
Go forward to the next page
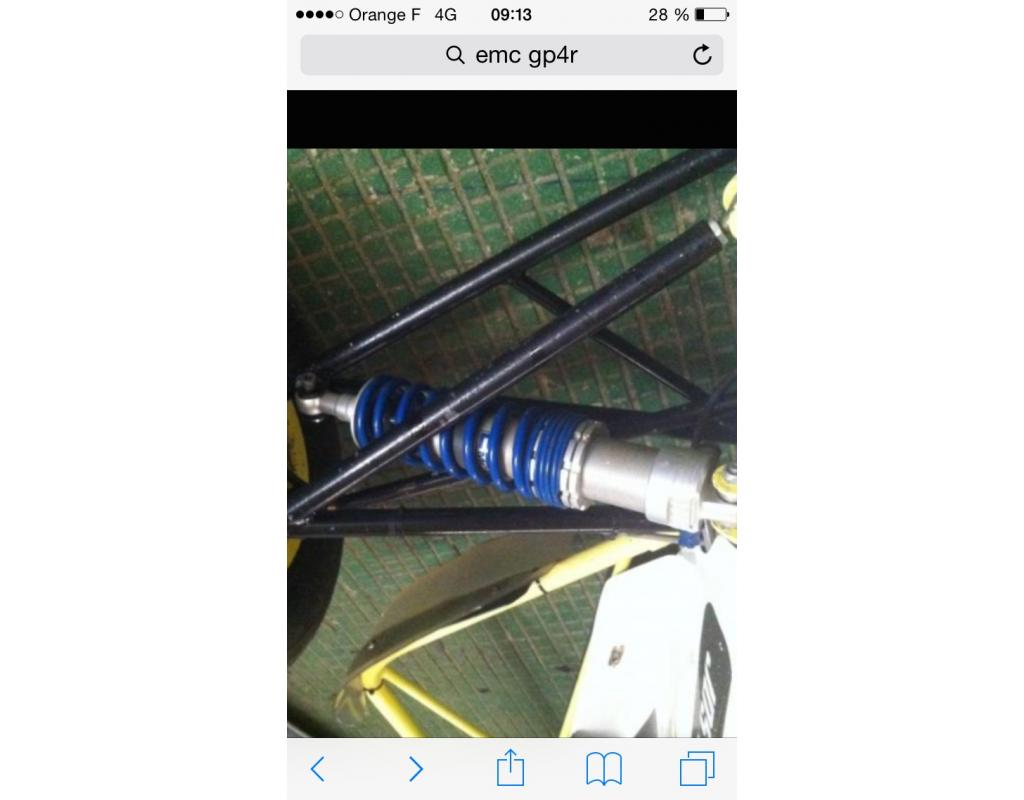pyautogui.click(x=415, y=769)
